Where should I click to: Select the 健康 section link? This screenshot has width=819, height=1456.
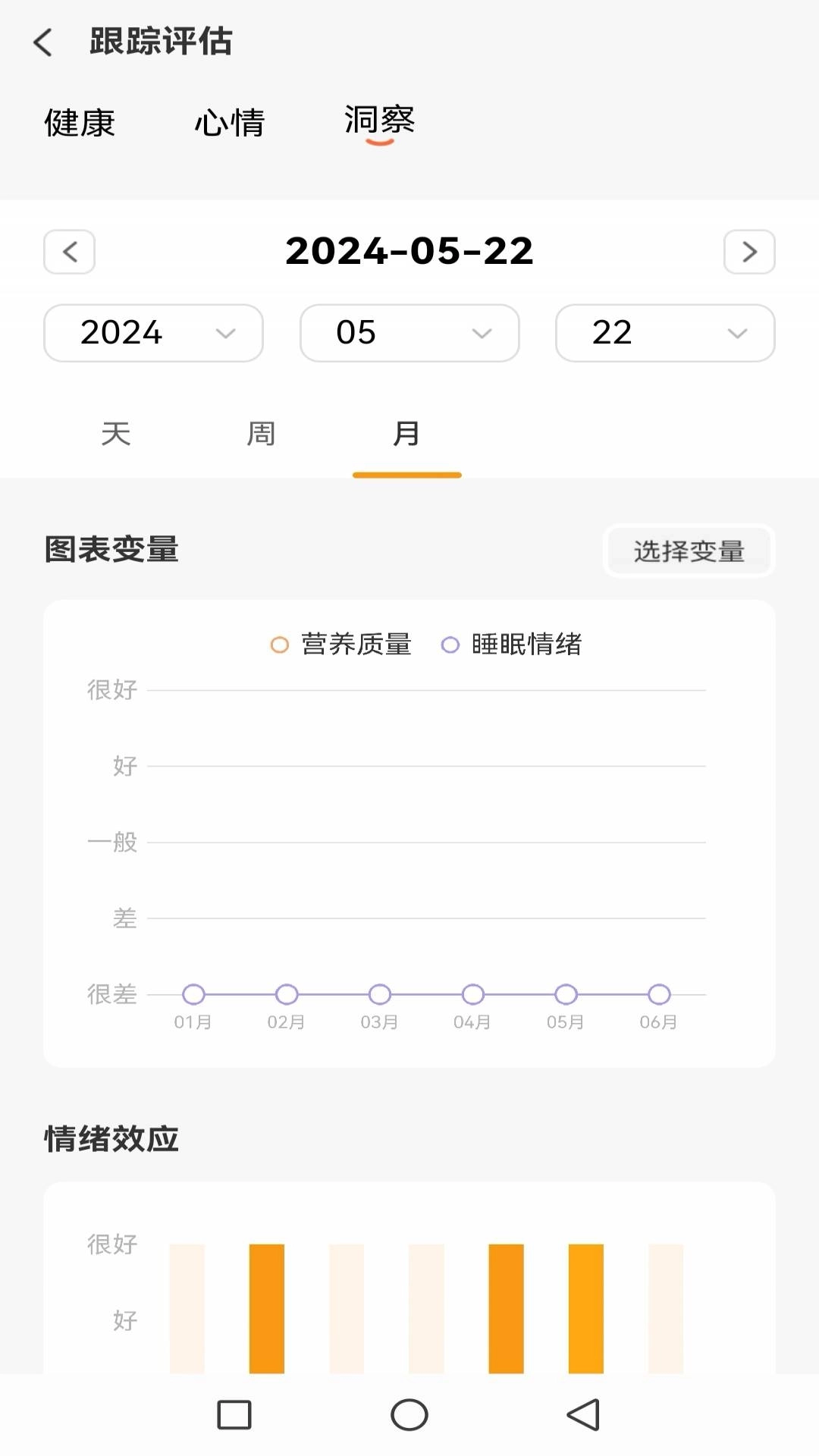(x=79, y=123)
